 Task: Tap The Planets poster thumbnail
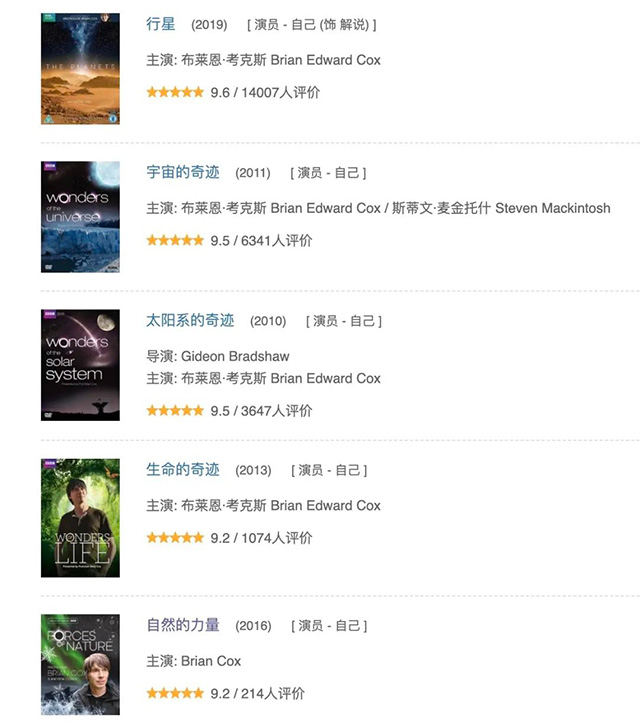click(80, 69)
